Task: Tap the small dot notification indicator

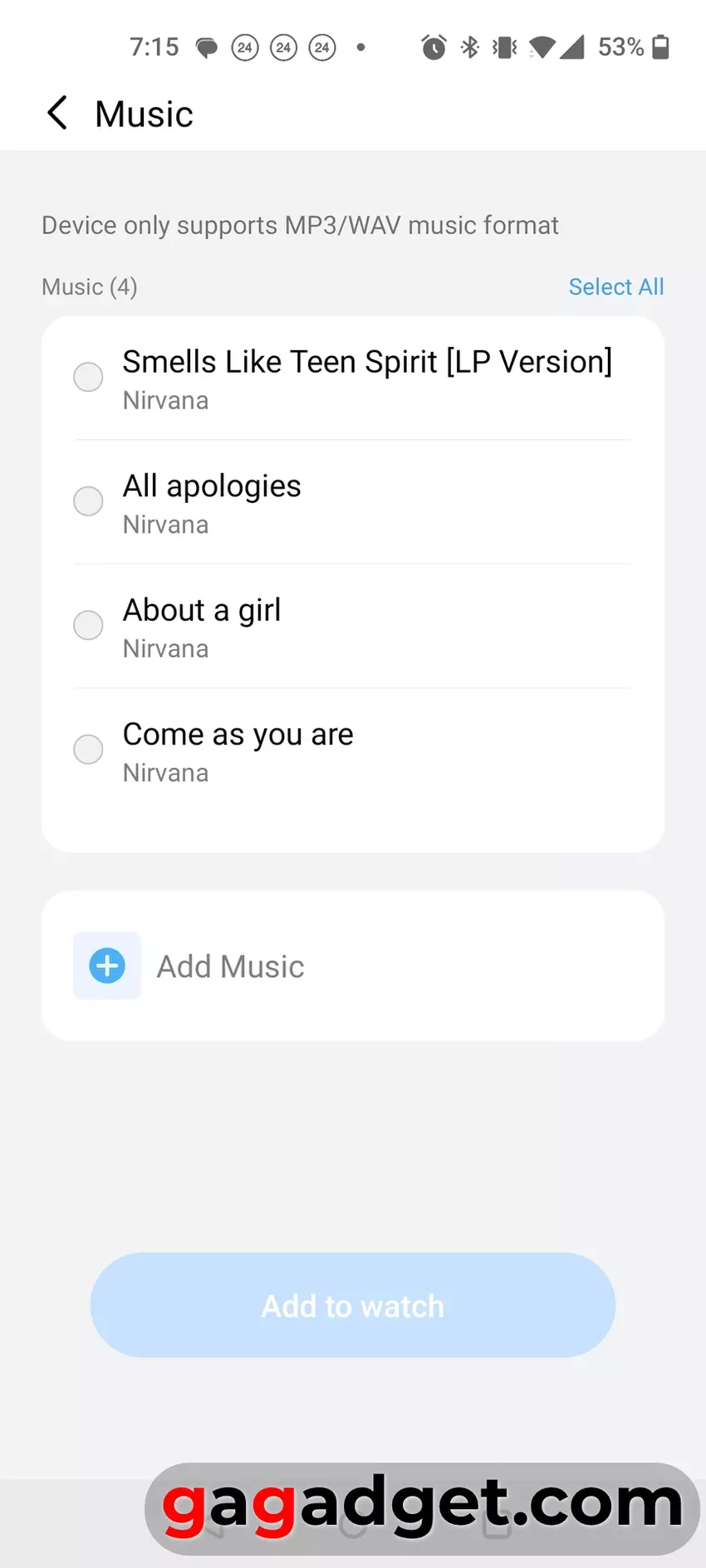Action: click(x=361, y=47)
